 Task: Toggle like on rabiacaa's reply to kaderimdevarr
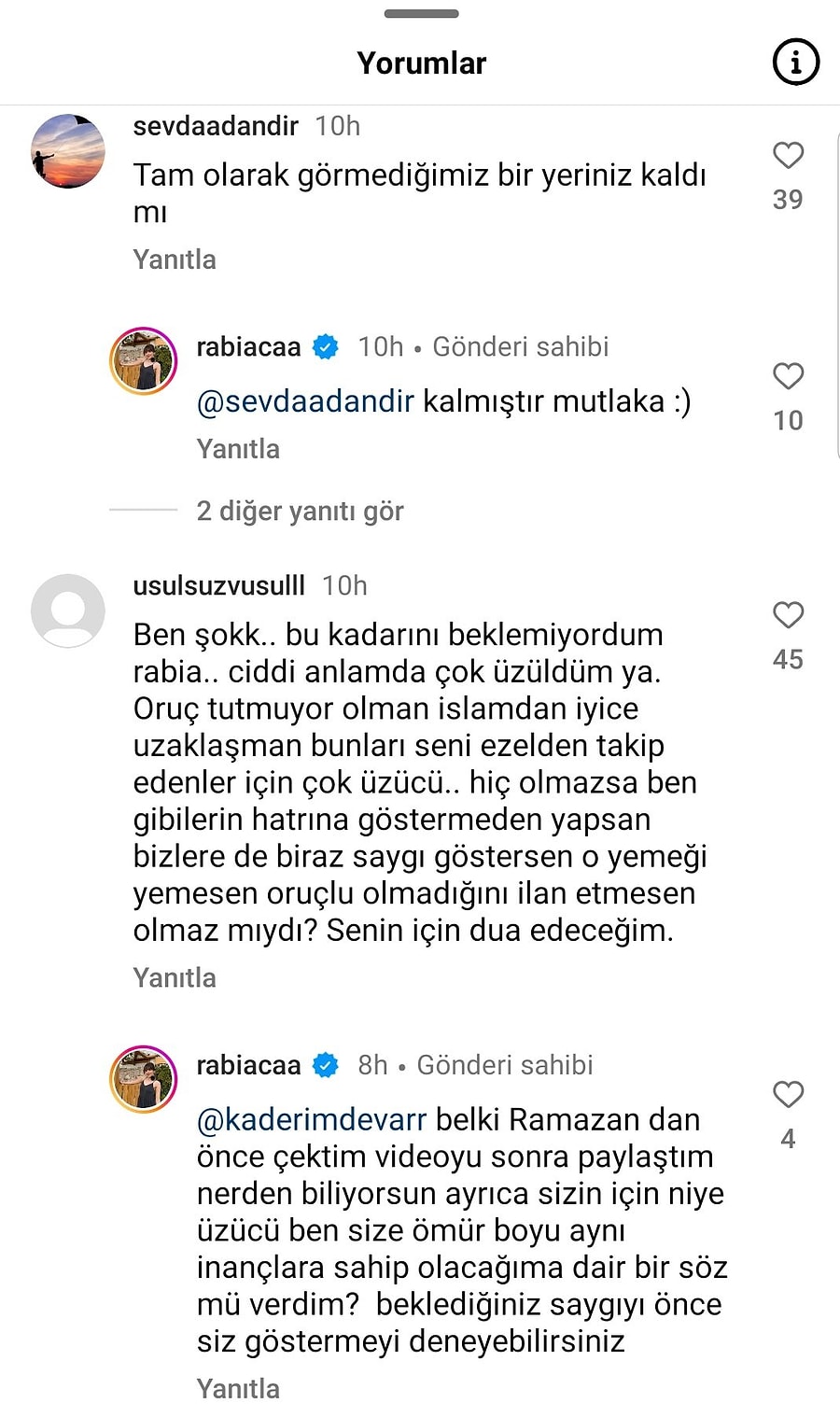(789, 1094)
